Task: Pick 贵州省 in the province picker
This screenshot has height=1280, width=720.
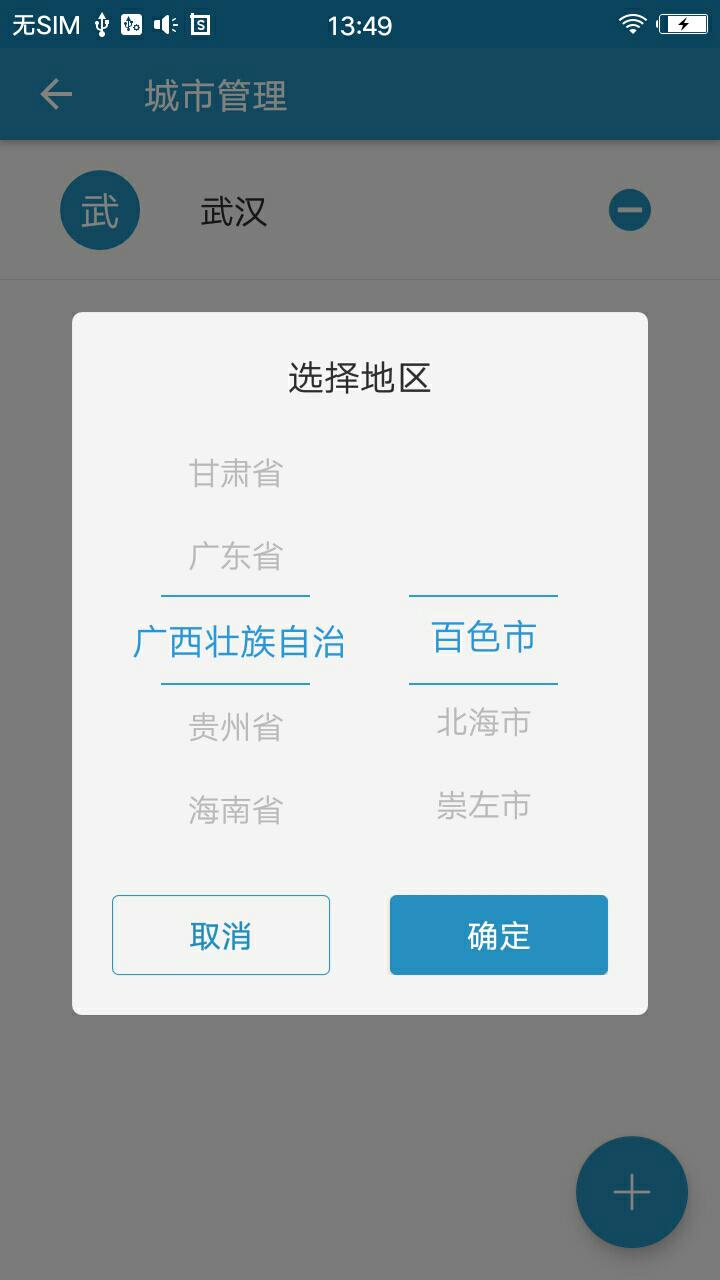Action: click(236, 727)
